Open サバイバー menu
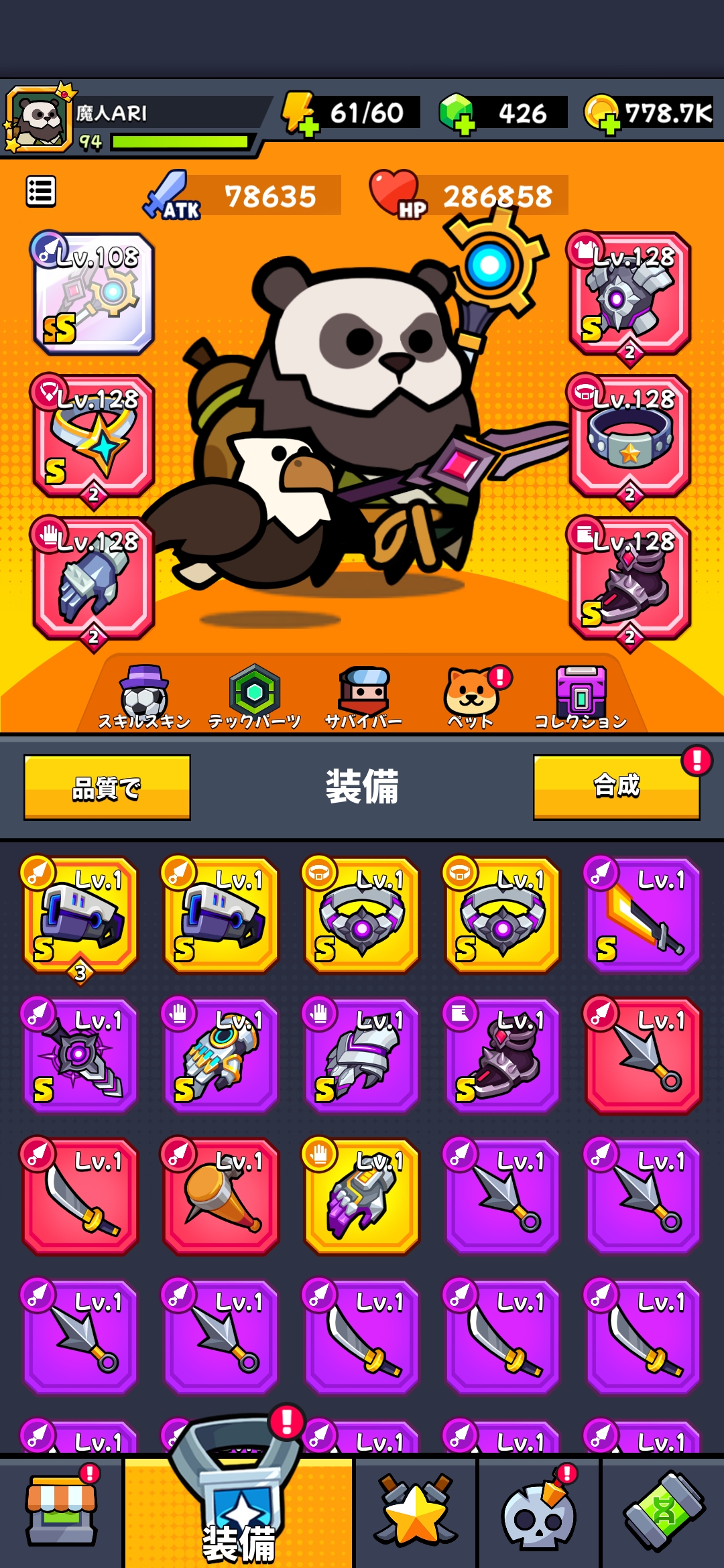 (363, 697)
